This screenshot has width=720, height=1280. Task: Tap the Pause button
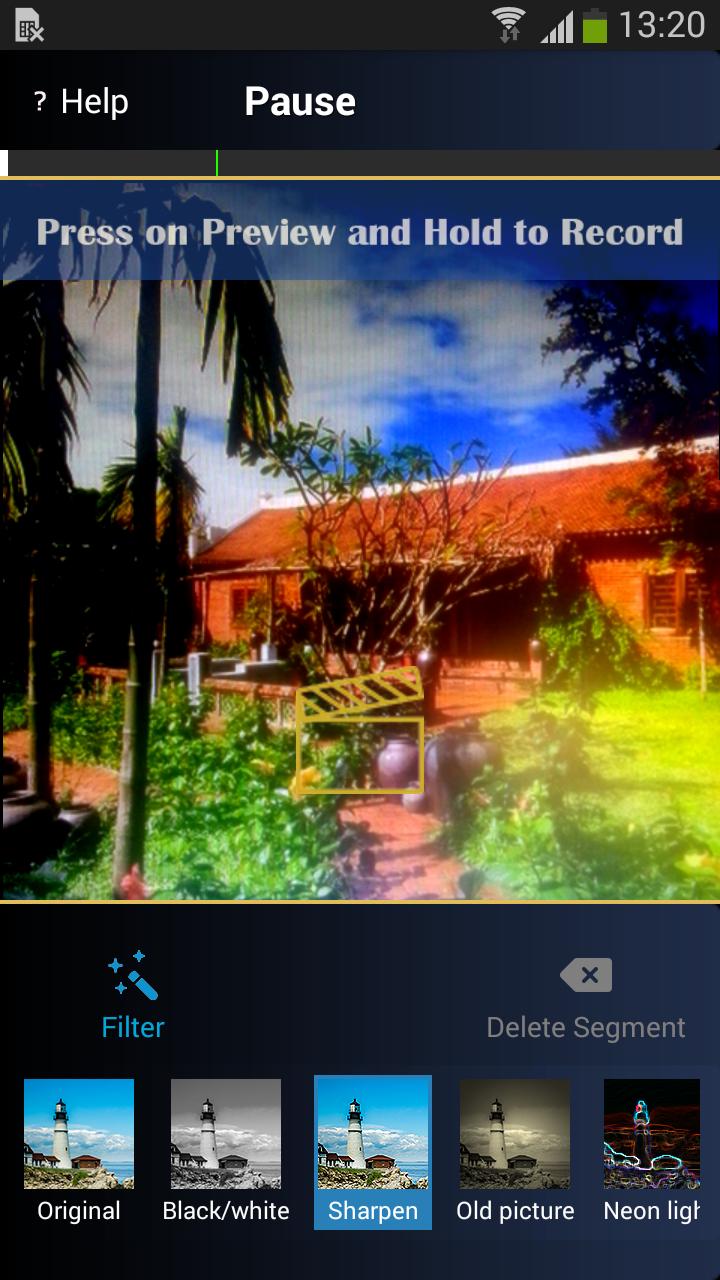tap(300, 102)
